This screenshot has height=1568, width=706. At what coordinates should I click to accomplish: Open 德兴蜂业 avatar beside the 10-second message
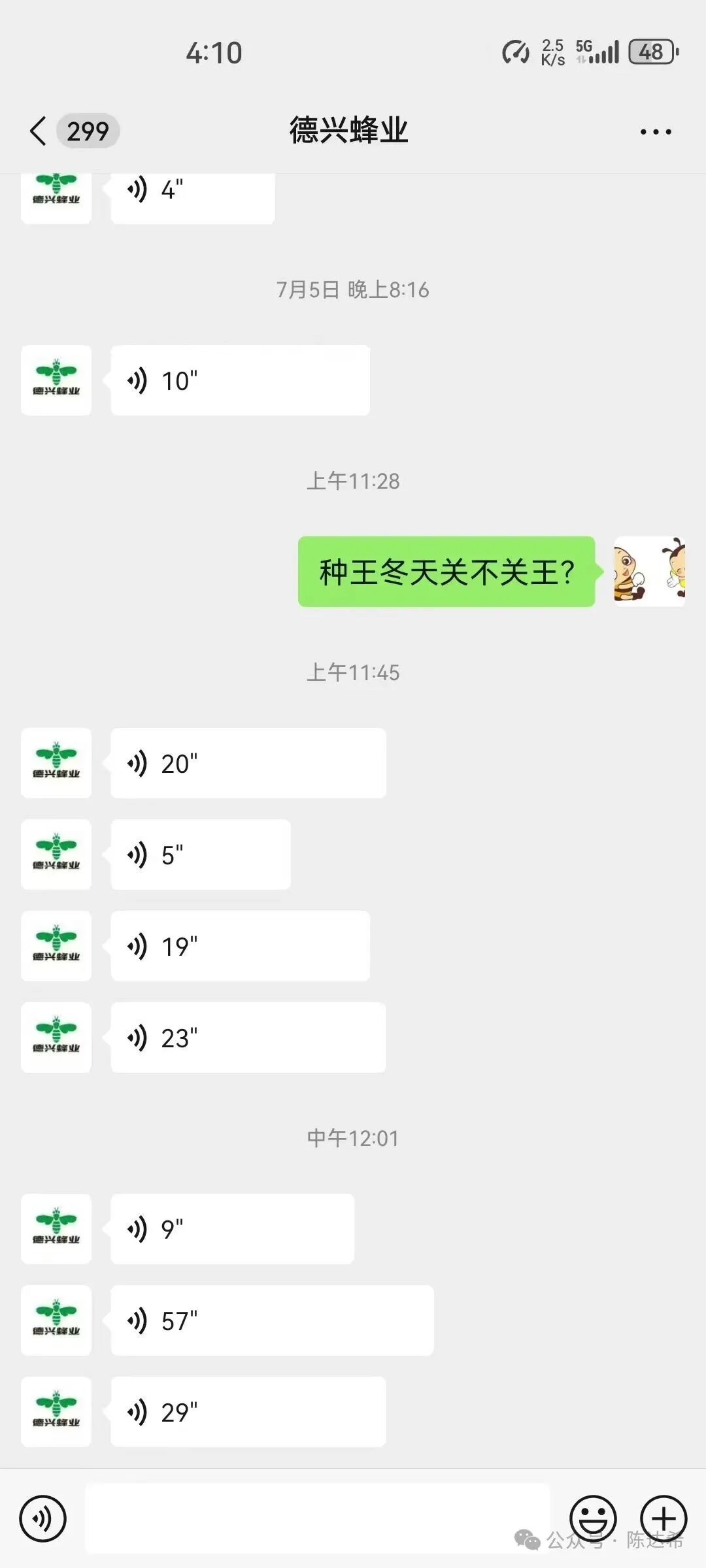56,380
